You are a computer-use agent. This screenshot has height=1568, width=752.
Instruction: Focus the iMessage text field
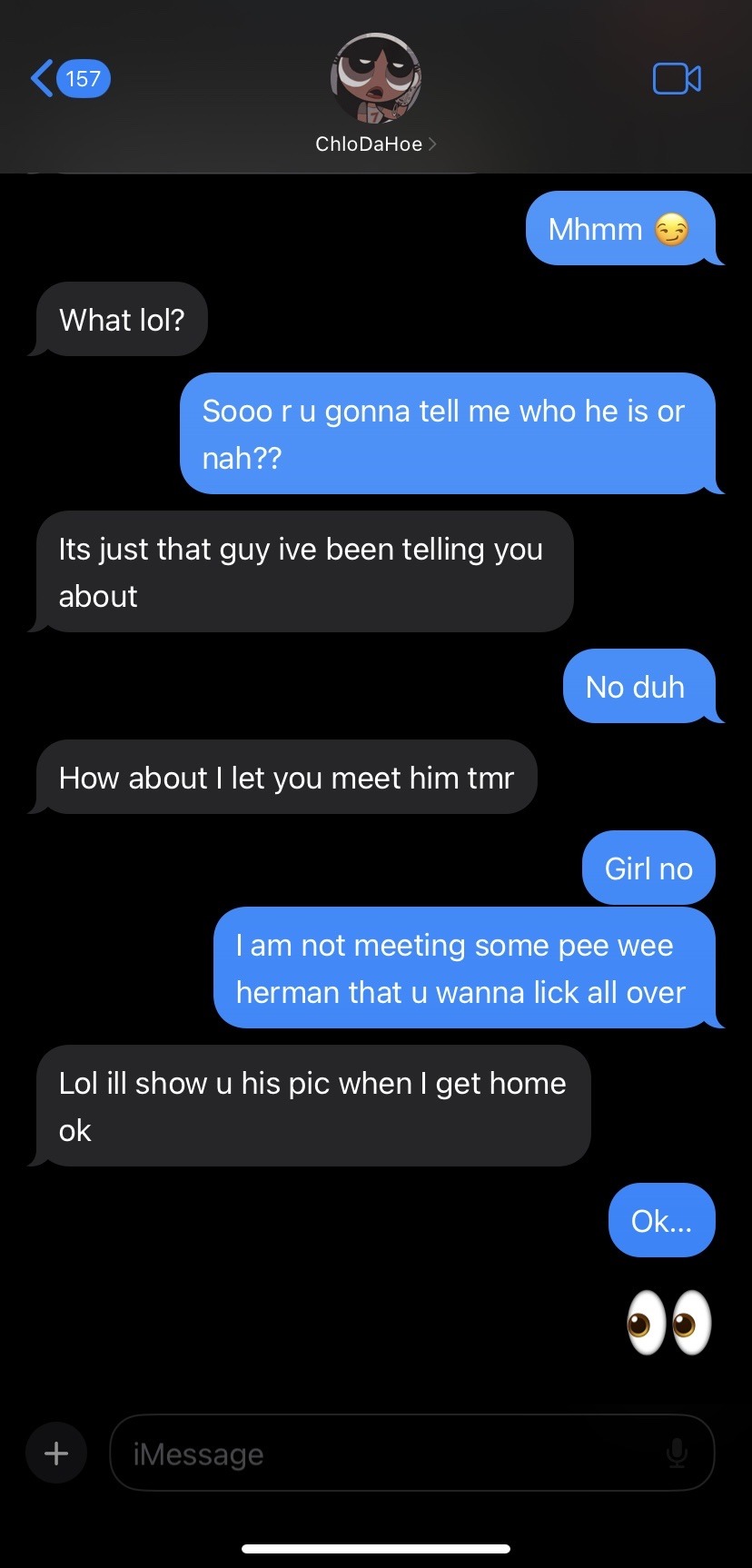click(381, 1454)
